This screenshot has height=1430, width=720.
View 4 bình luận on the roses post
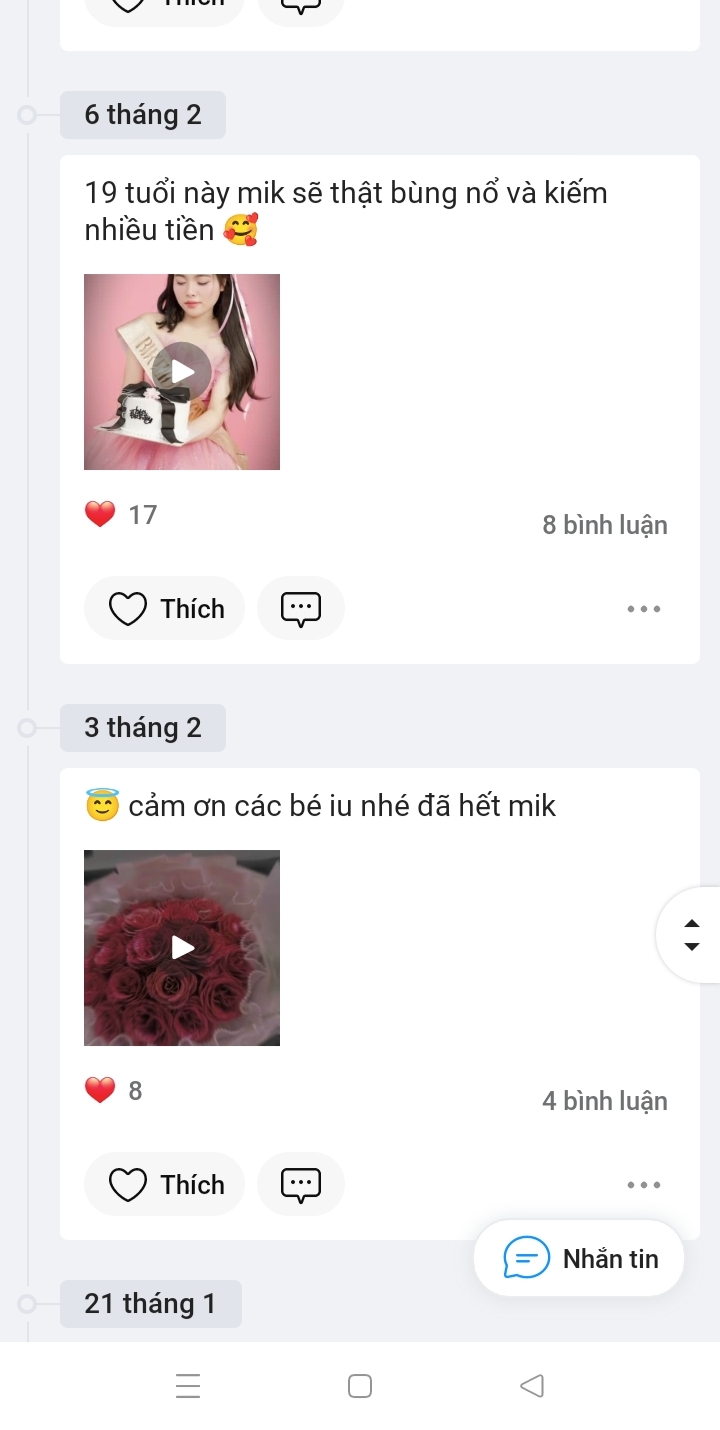pos(604,1101)
